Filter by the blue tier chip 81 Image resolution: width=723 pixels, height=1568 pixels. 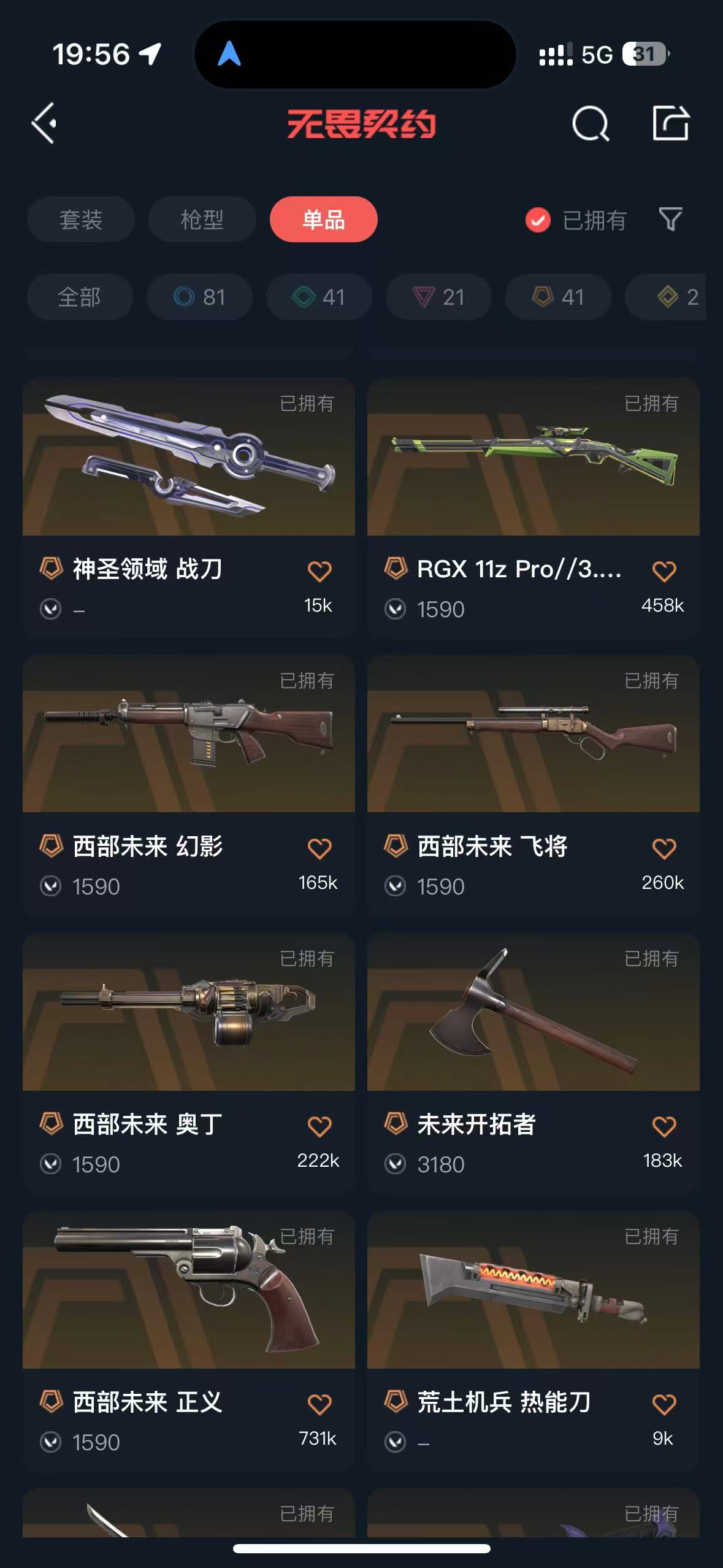pos(199,298)
